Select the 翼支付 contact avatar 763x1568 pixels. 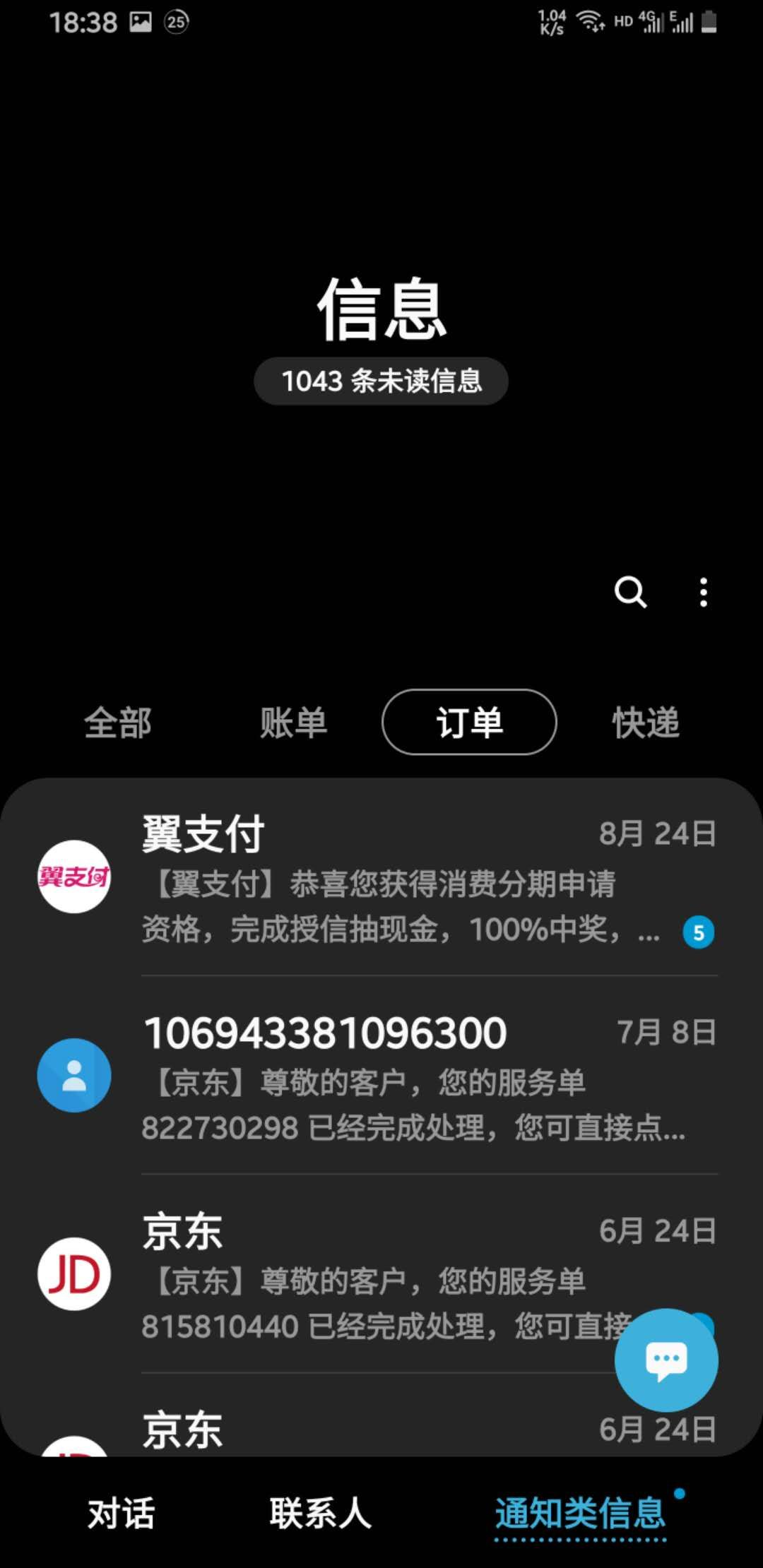(74, 878)
